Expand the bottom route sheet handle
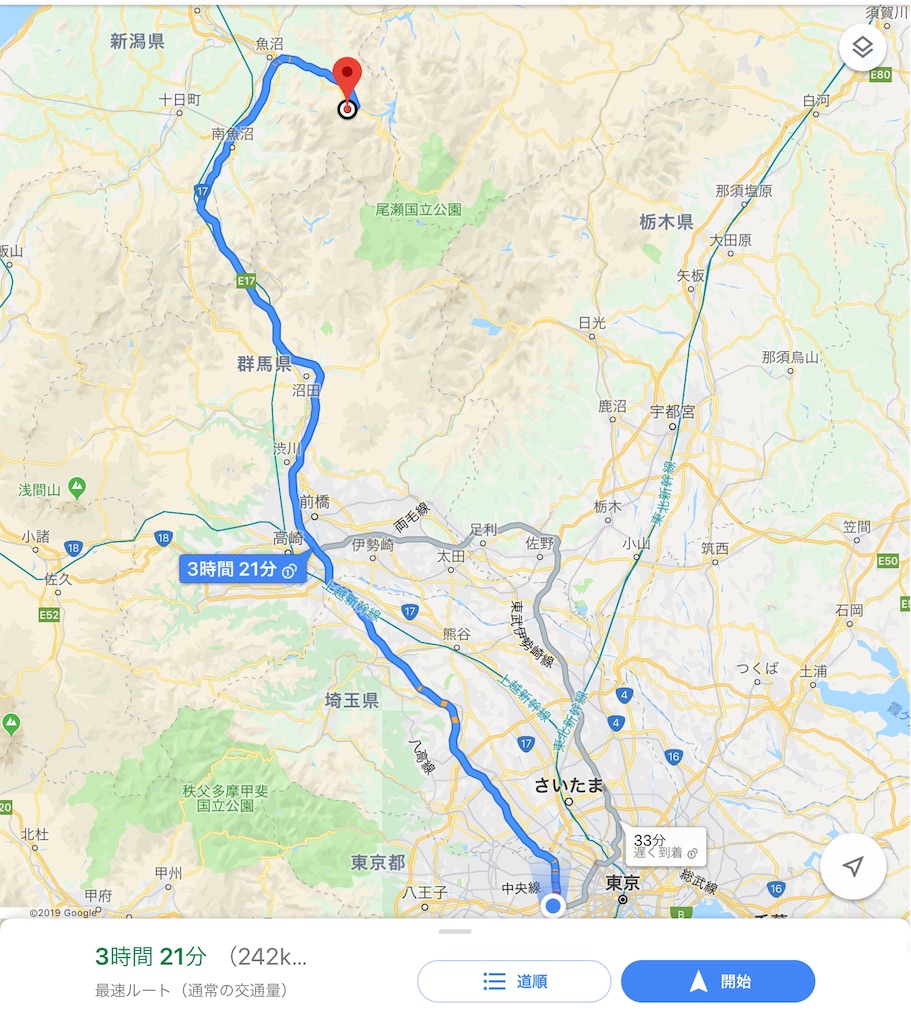This screenshot has height=1024, width=911. 455,931
